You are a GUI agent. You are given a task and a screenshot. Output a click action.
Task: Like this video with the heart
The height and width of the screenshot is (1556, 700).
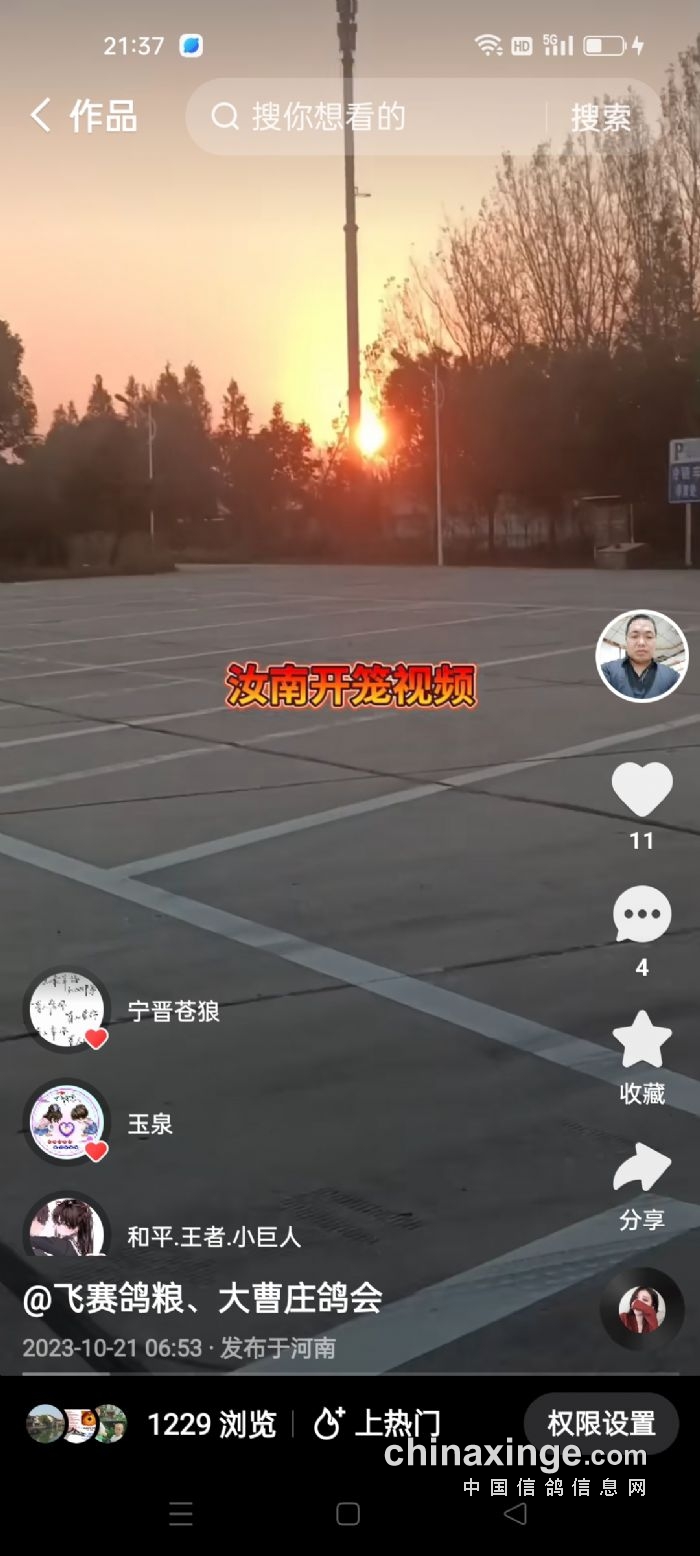pyautogui.click(x=642, y=790)
